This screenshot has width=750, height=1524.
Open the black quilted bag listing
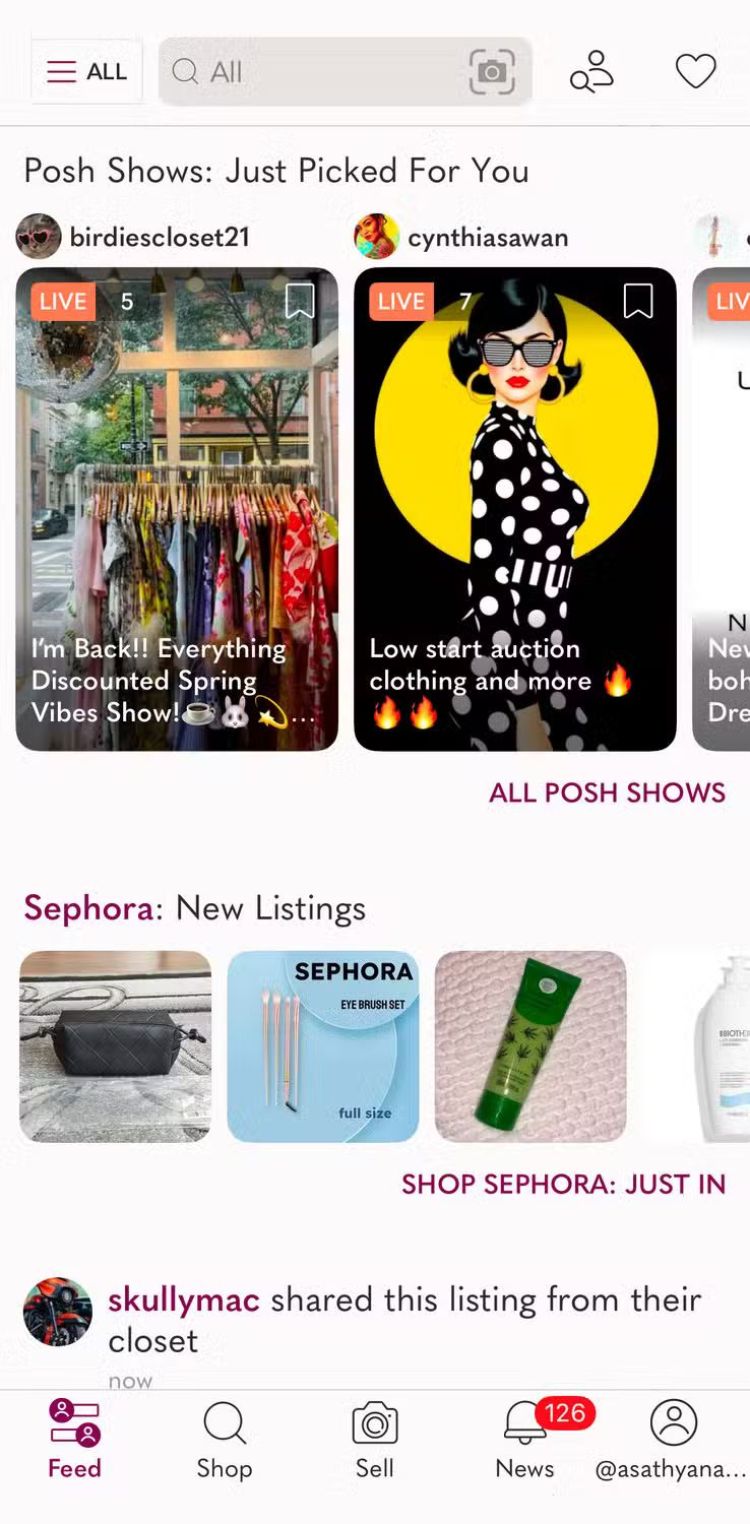point(116,1046)
